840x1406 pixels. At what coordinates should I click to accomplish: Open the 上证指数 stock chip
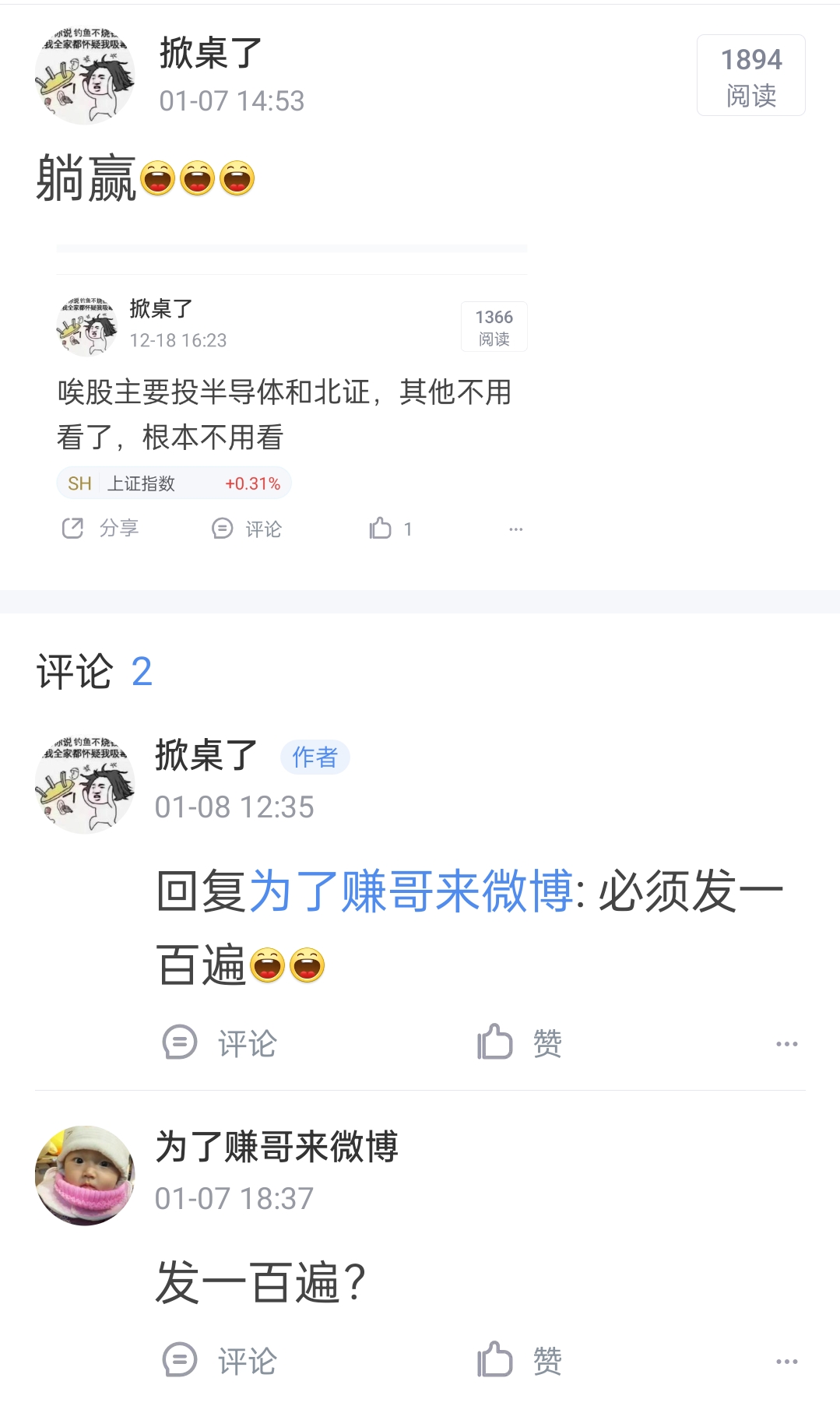point(174,483)
